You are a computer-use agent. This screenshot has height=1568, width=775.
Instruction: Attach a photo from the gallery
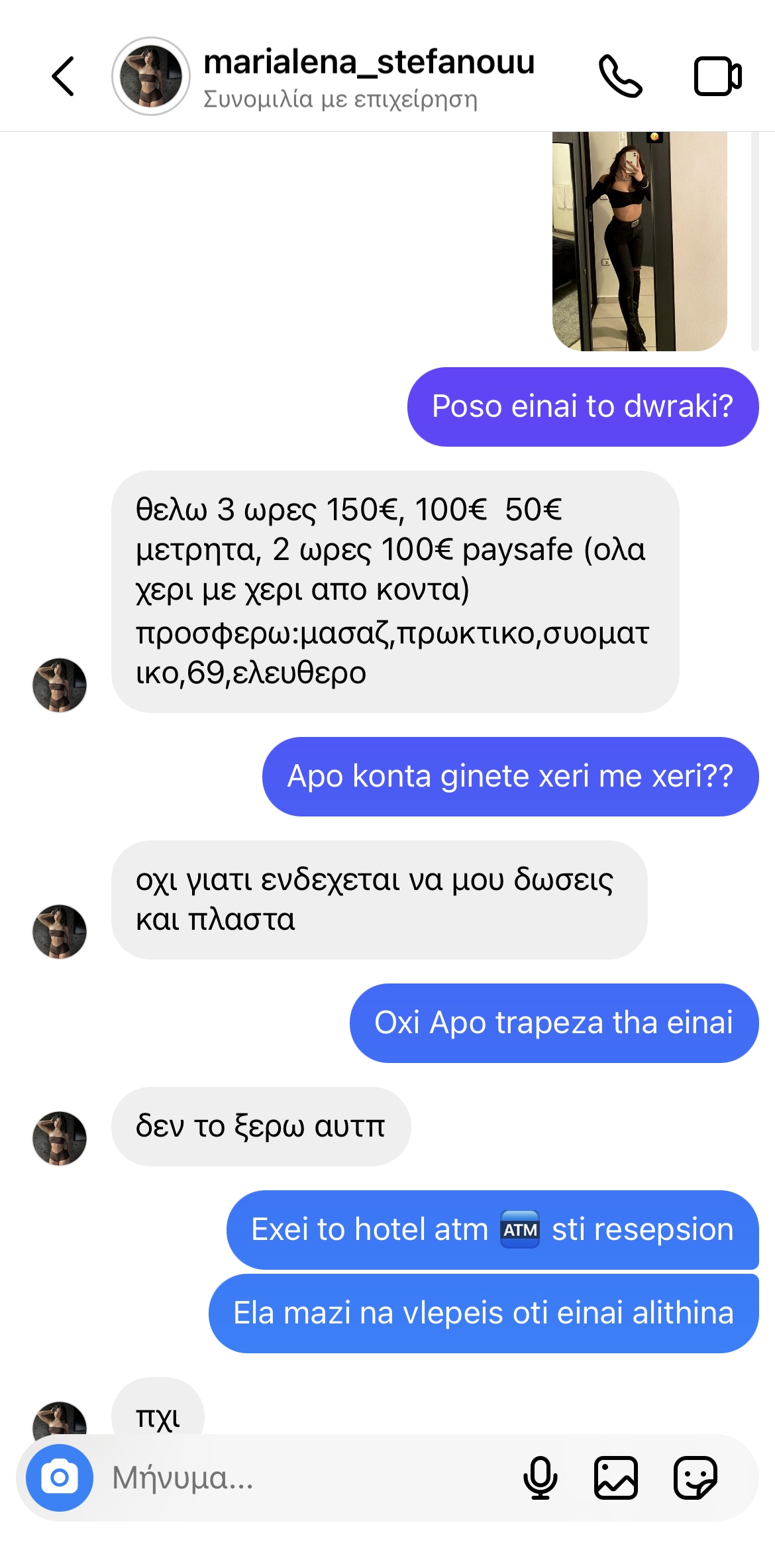[x=616, y=1477]
